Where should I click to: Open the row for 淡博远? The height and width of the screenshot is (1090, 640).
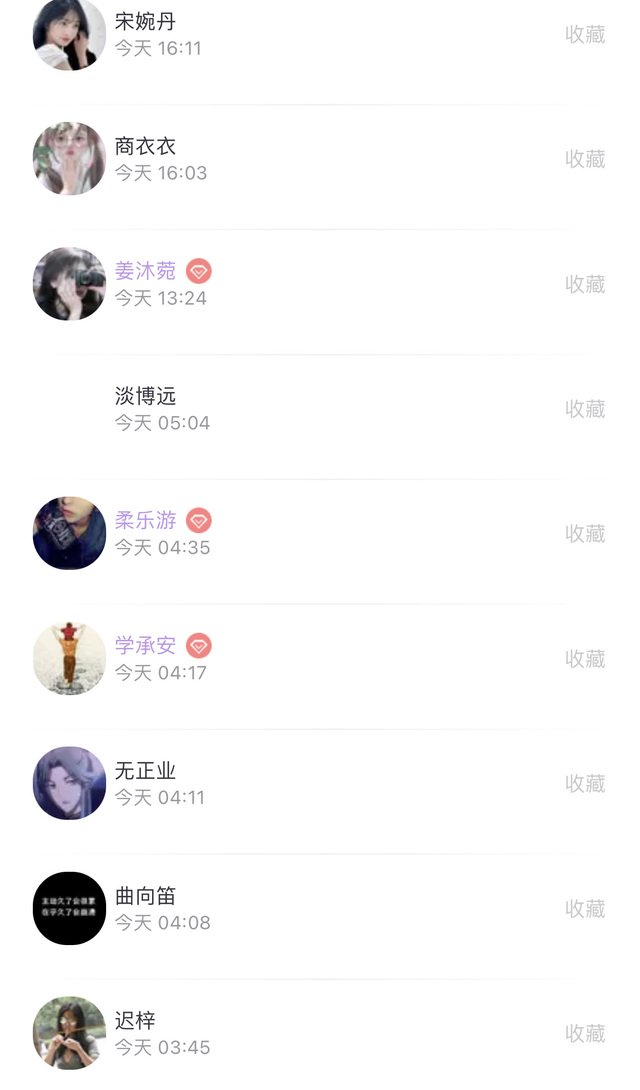[x=300, y=409]
